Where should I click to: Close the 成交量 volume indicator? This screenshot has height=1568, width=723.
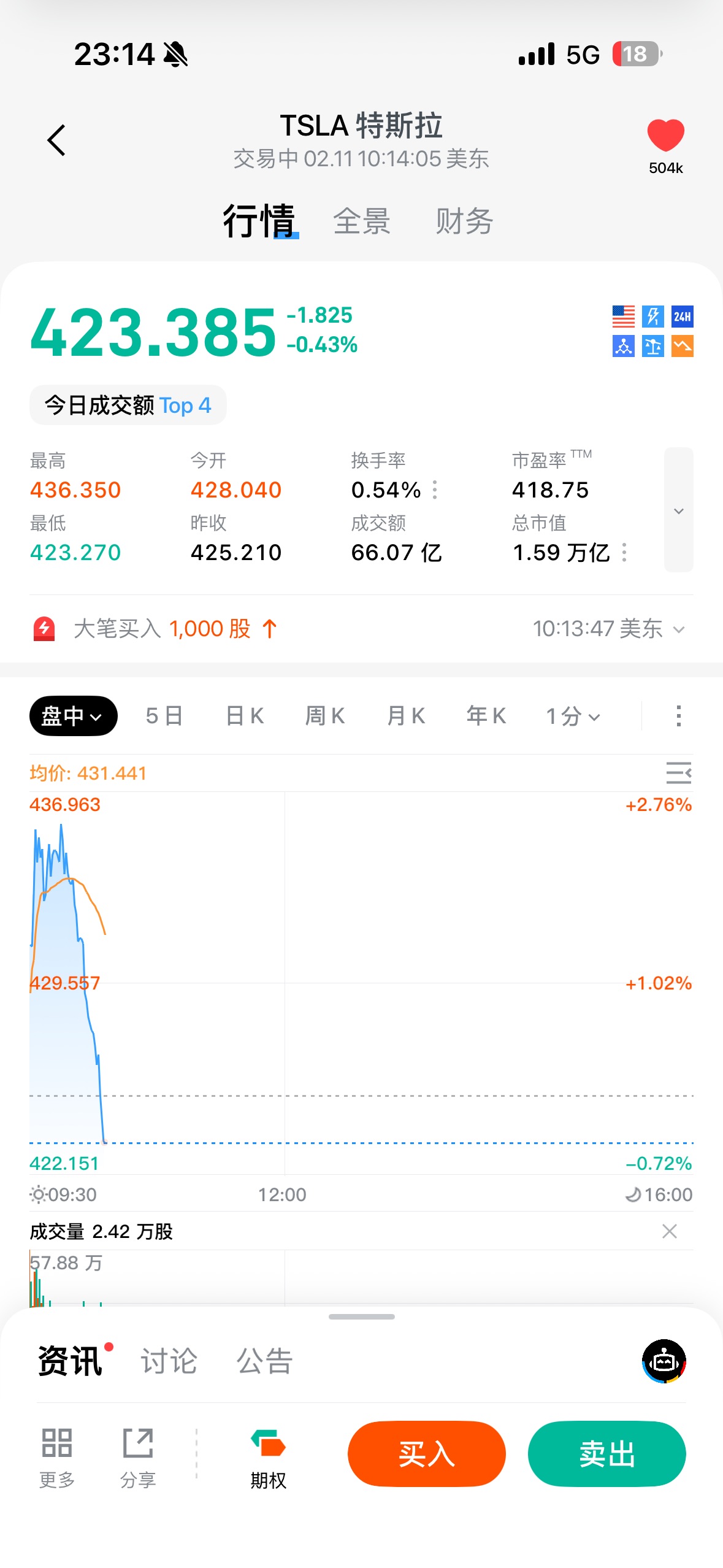[x=669, y=1231]
